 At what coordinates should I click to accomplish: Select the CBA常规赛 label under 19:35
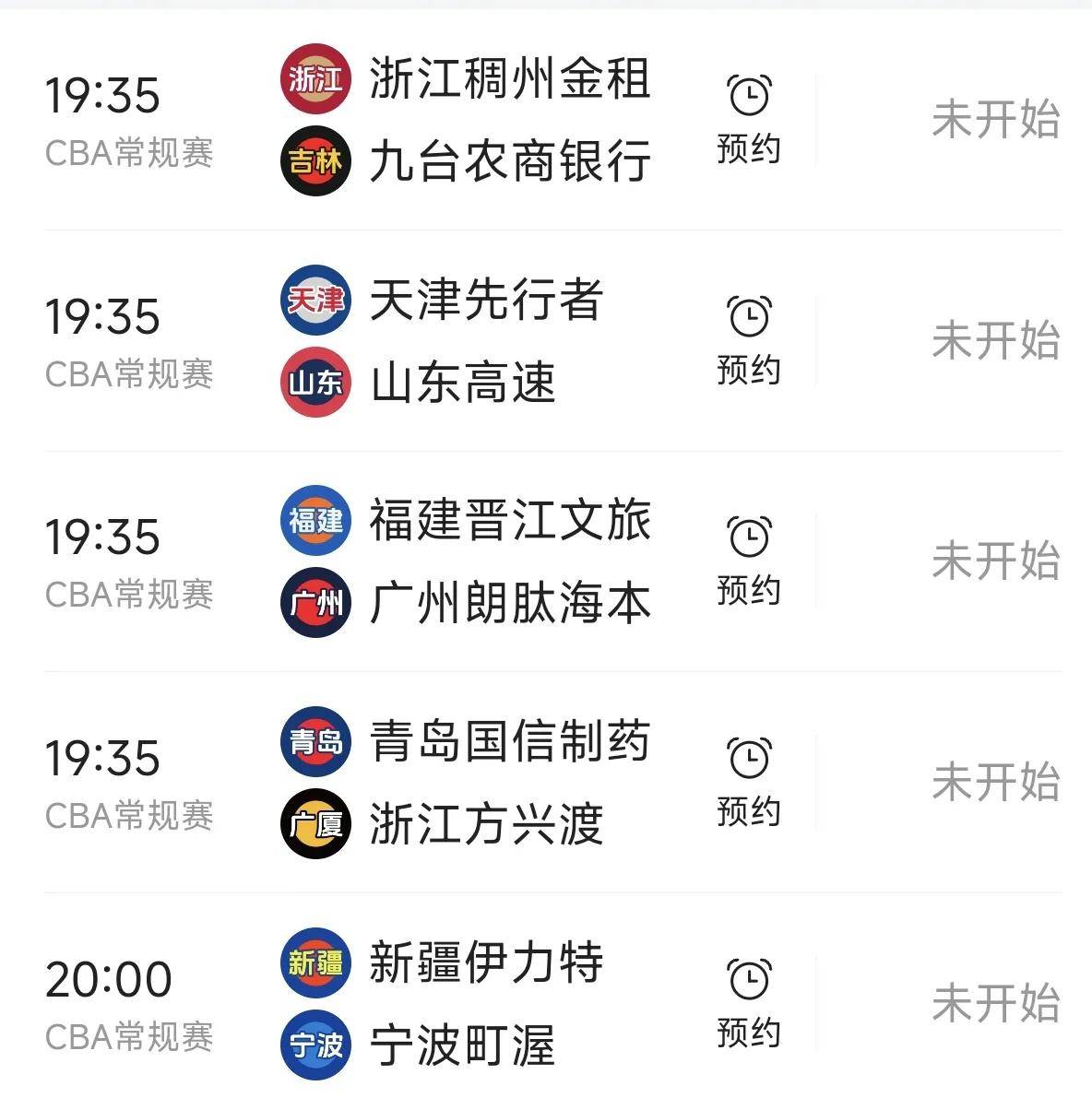(129, 152)
